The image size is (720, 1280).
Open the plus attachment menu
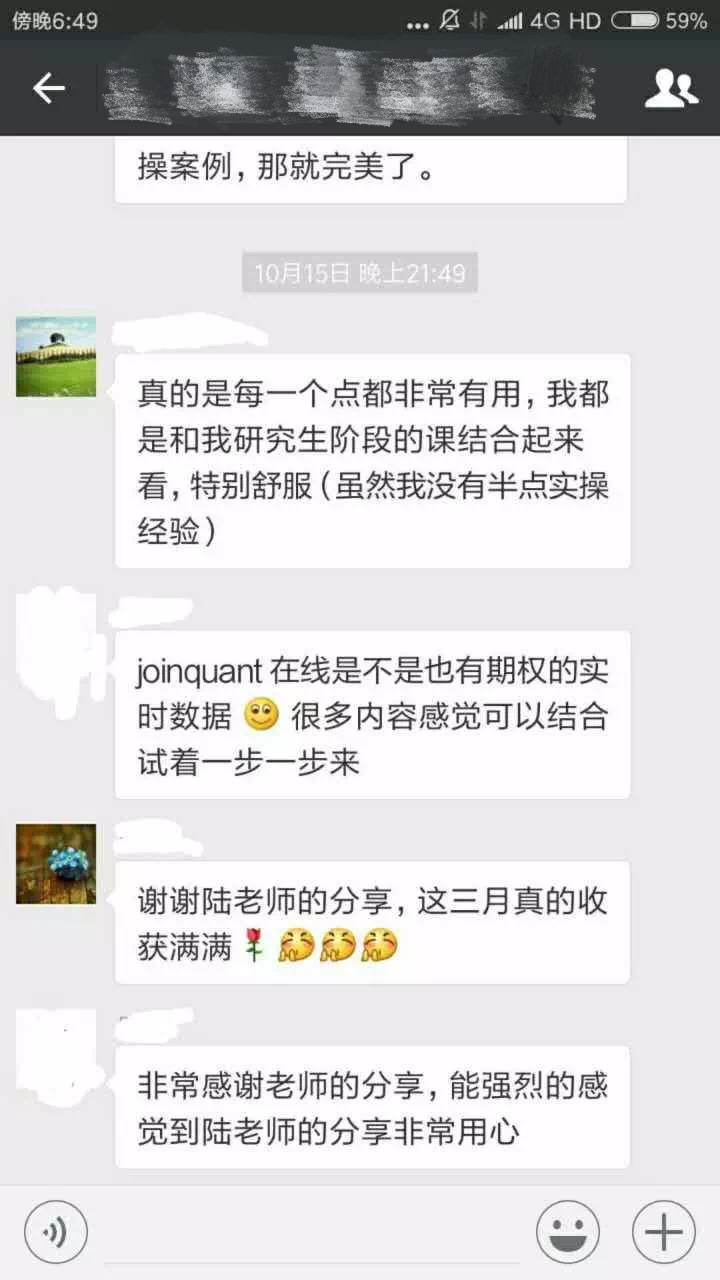(x=664, y=1232)
